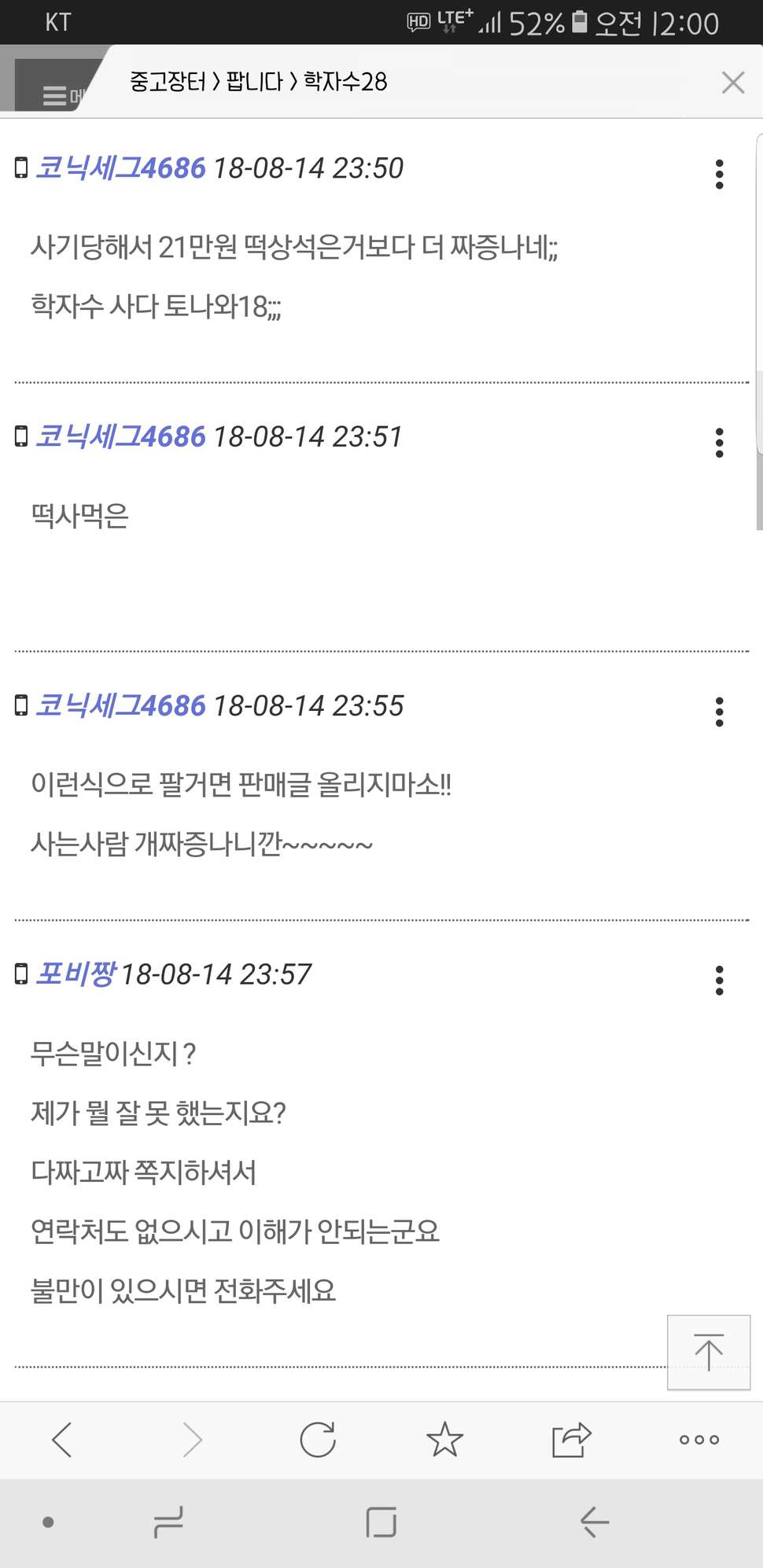
Task: View 포비짱's user profile
Action: click(76, 974)
